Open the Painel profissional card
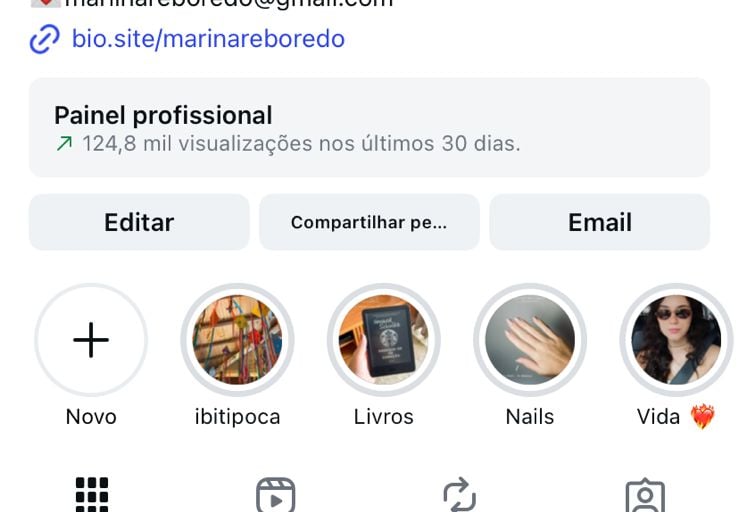This screenshot has height=512, width=739. [x=369, y=128]
